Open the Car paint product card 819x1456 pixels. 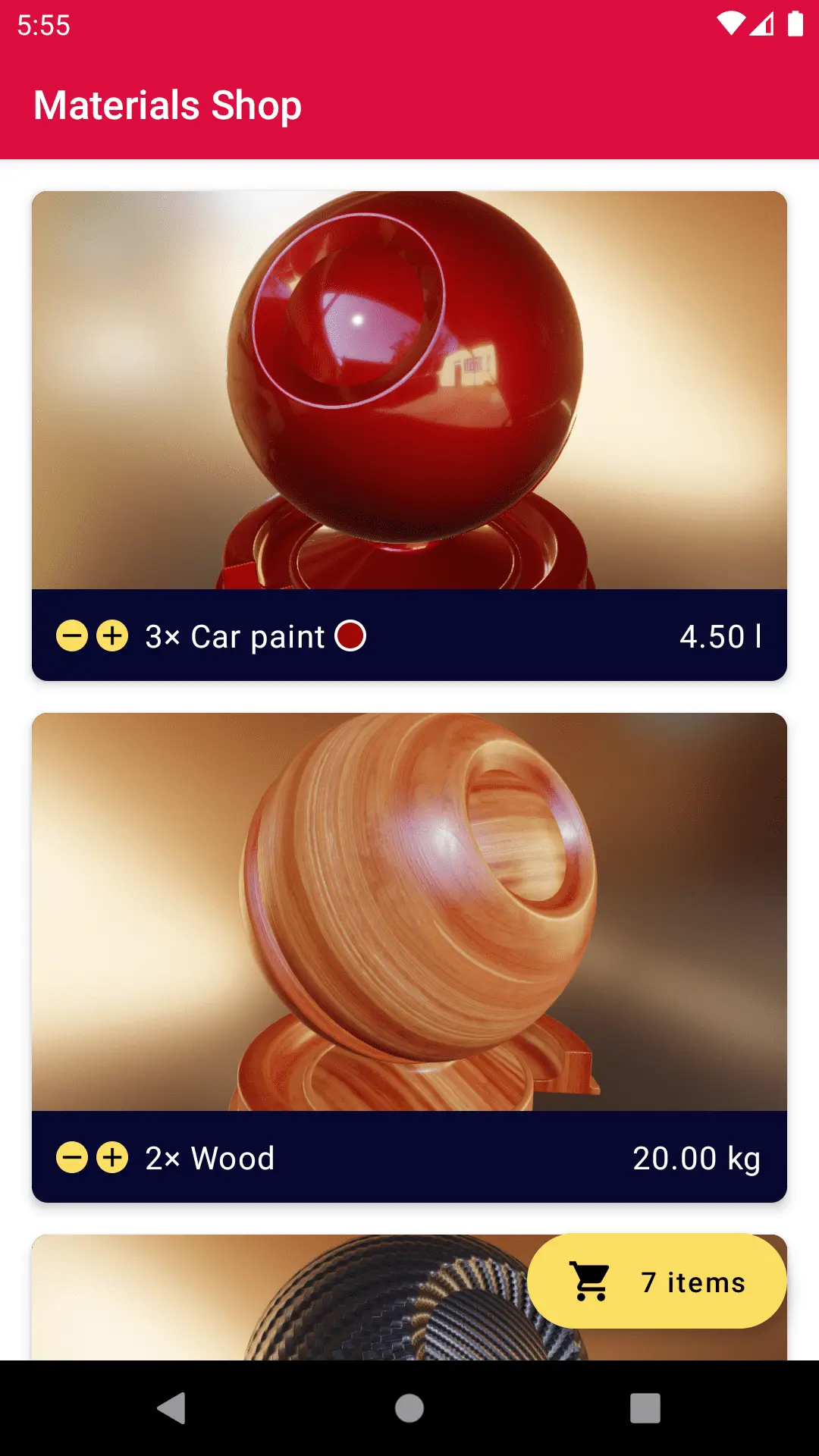409,391
